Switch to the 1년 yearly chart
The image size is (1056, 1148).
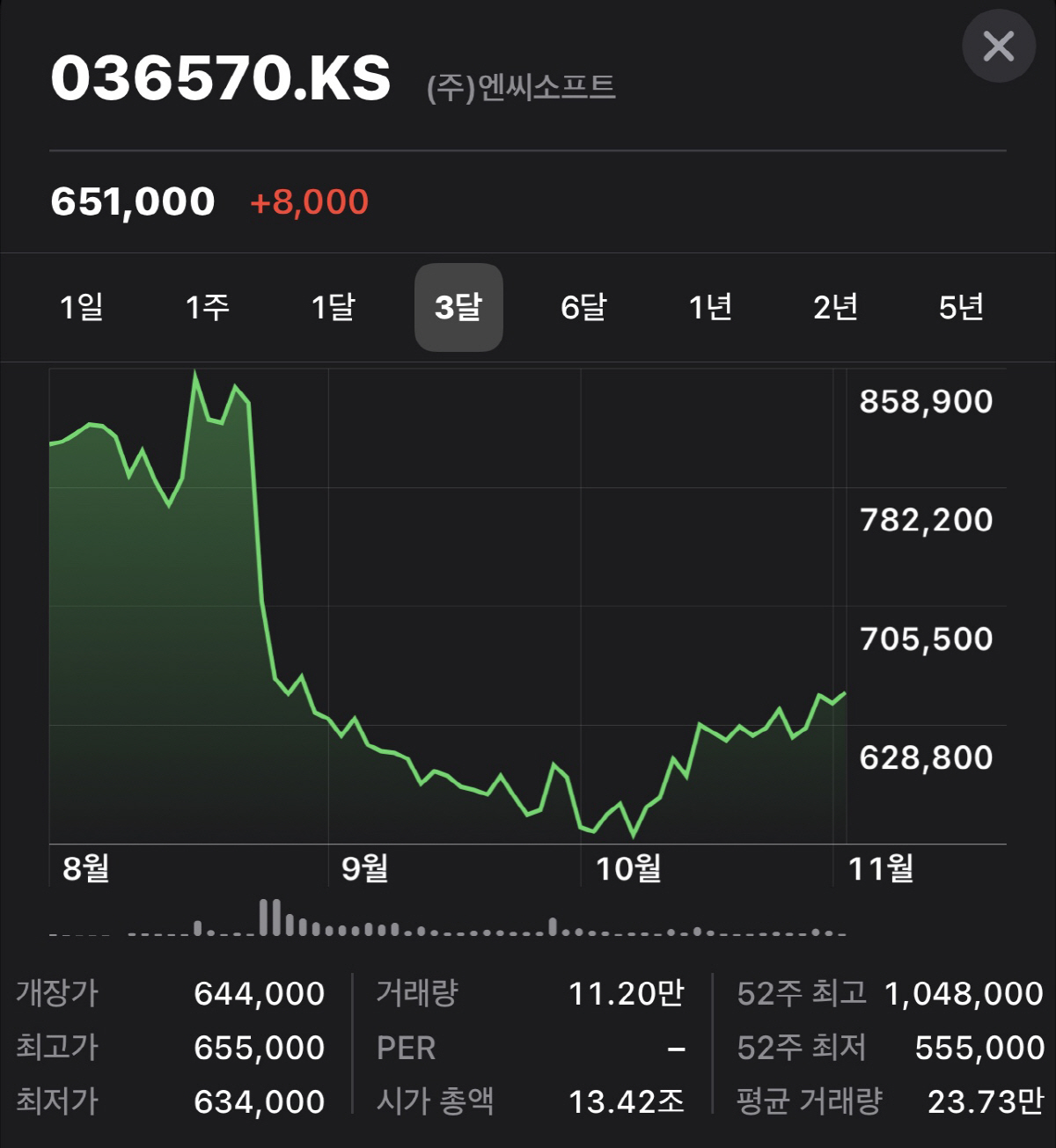(710, 307)
